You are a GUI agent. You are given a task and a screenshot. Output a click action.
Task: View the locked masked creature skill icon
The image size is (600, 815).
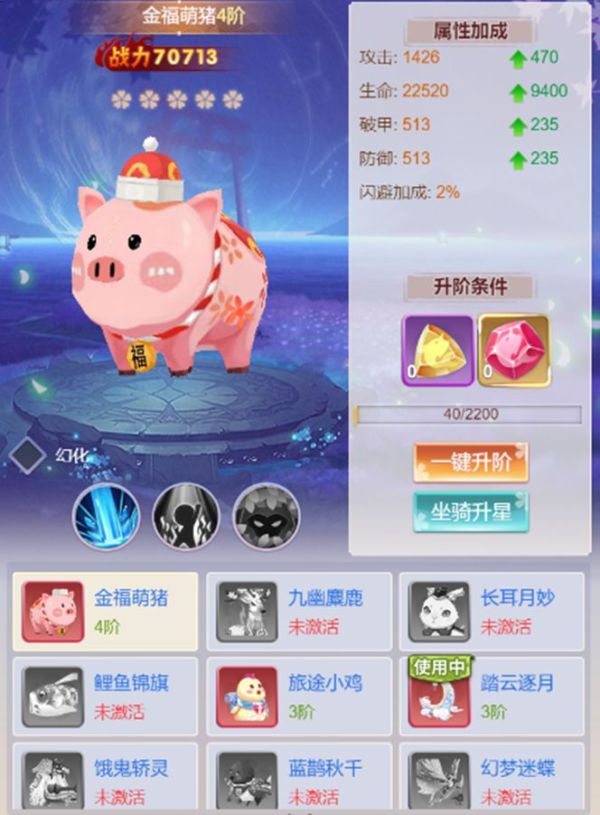coord(265,517)
